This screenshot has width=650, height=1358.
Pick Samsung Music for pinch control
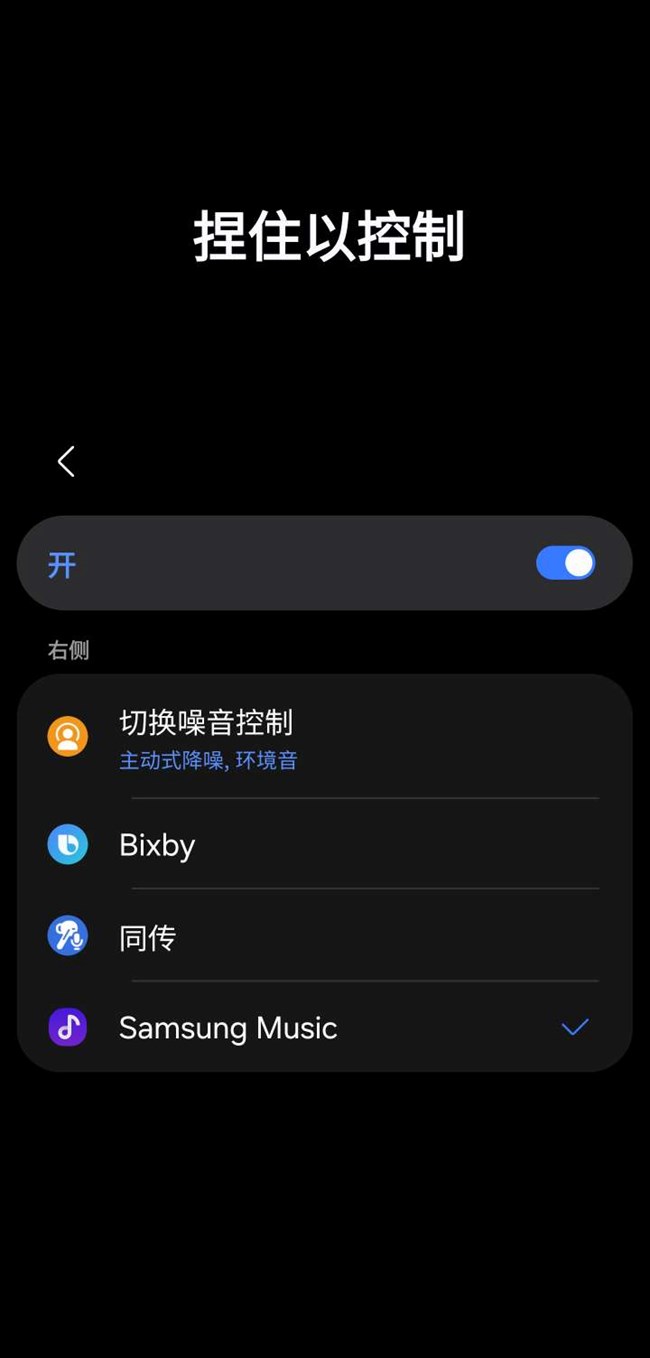[324, 1028]
